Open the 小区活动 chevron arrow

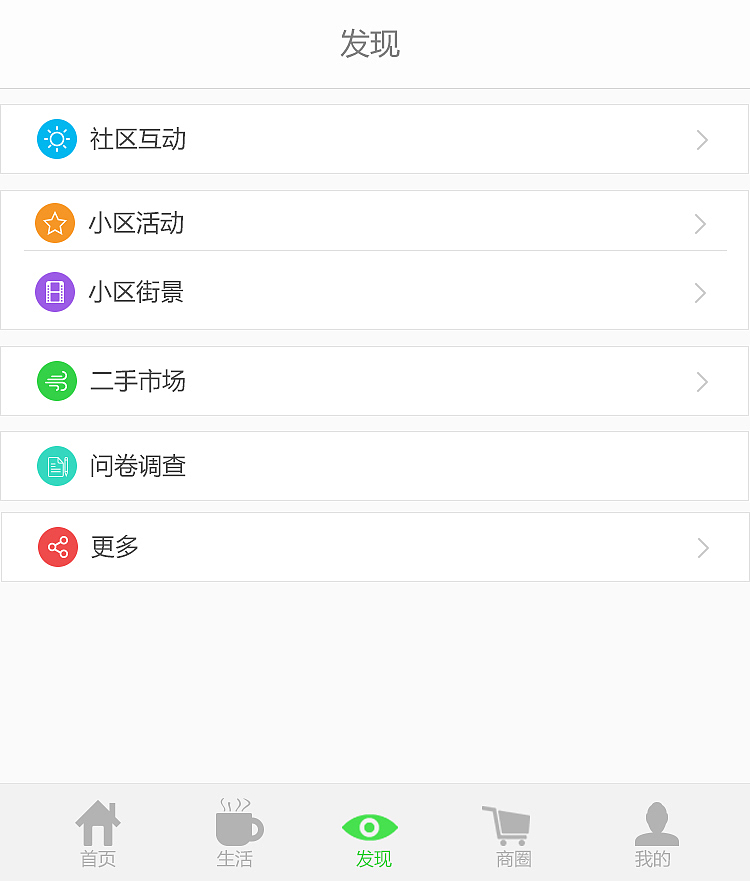tap(701, 224)
